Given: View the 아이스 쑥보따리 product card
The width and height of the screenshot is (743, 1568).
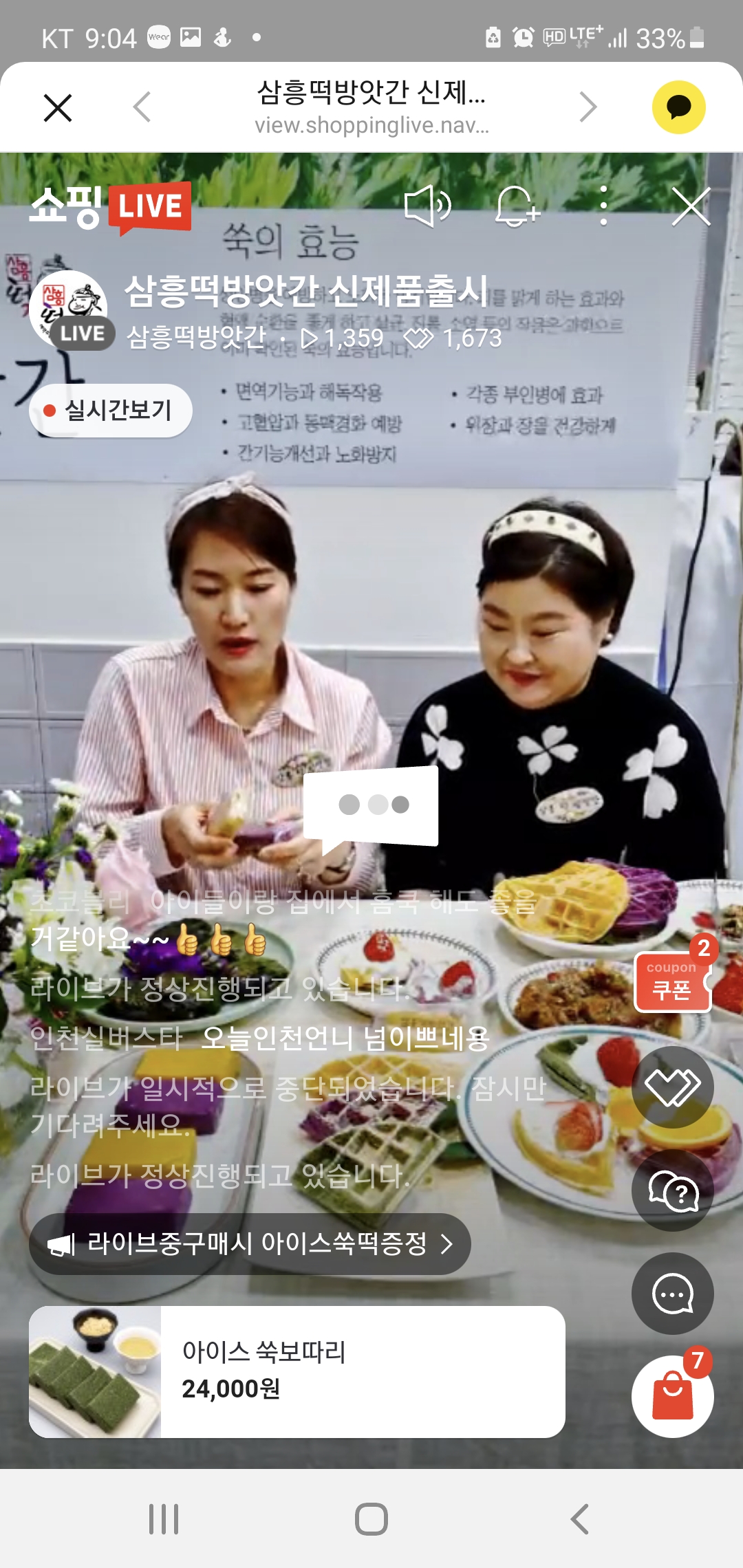Looking at the screenshot, I should (x=297, y=1371).
